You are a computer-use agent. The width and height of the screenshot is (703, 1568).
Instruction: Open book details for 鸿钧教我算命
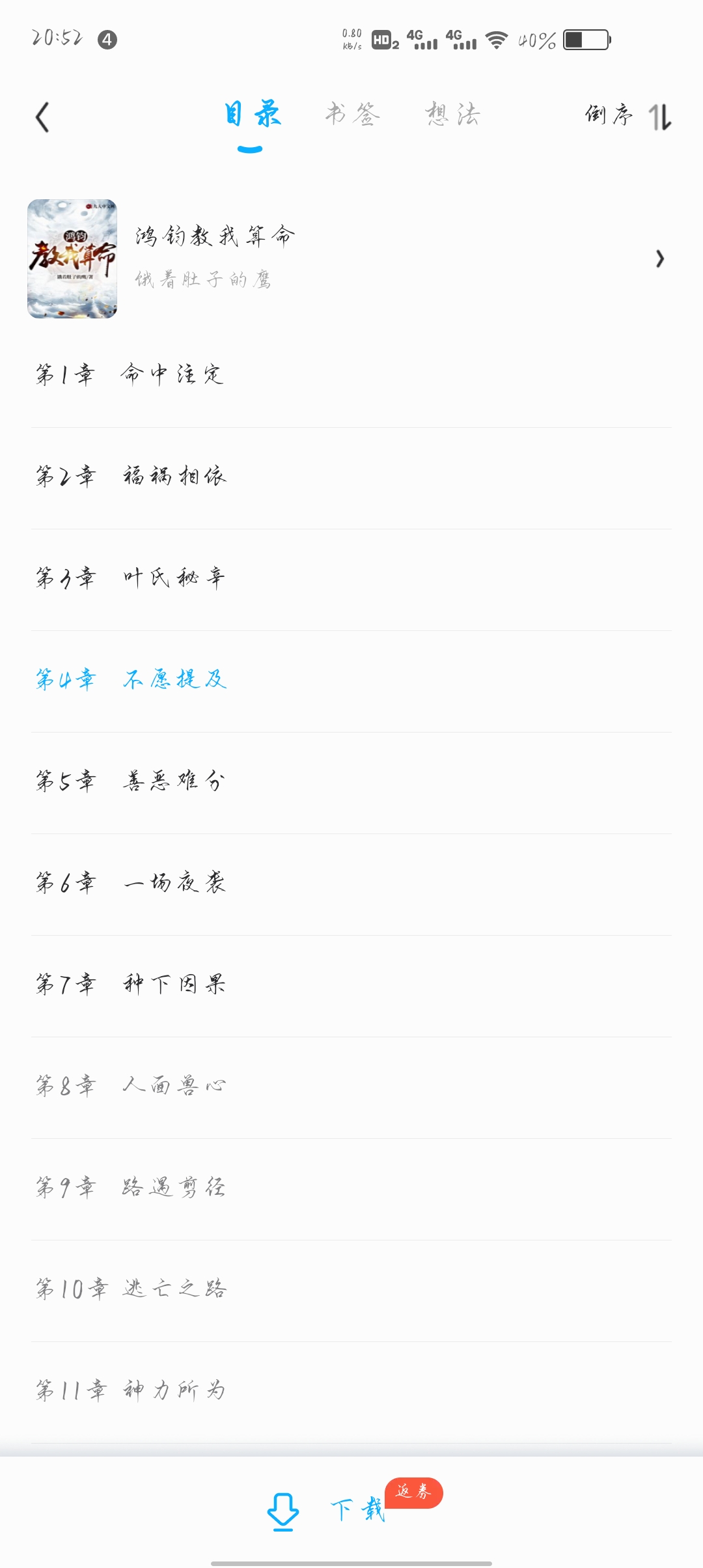pos(351,259)
